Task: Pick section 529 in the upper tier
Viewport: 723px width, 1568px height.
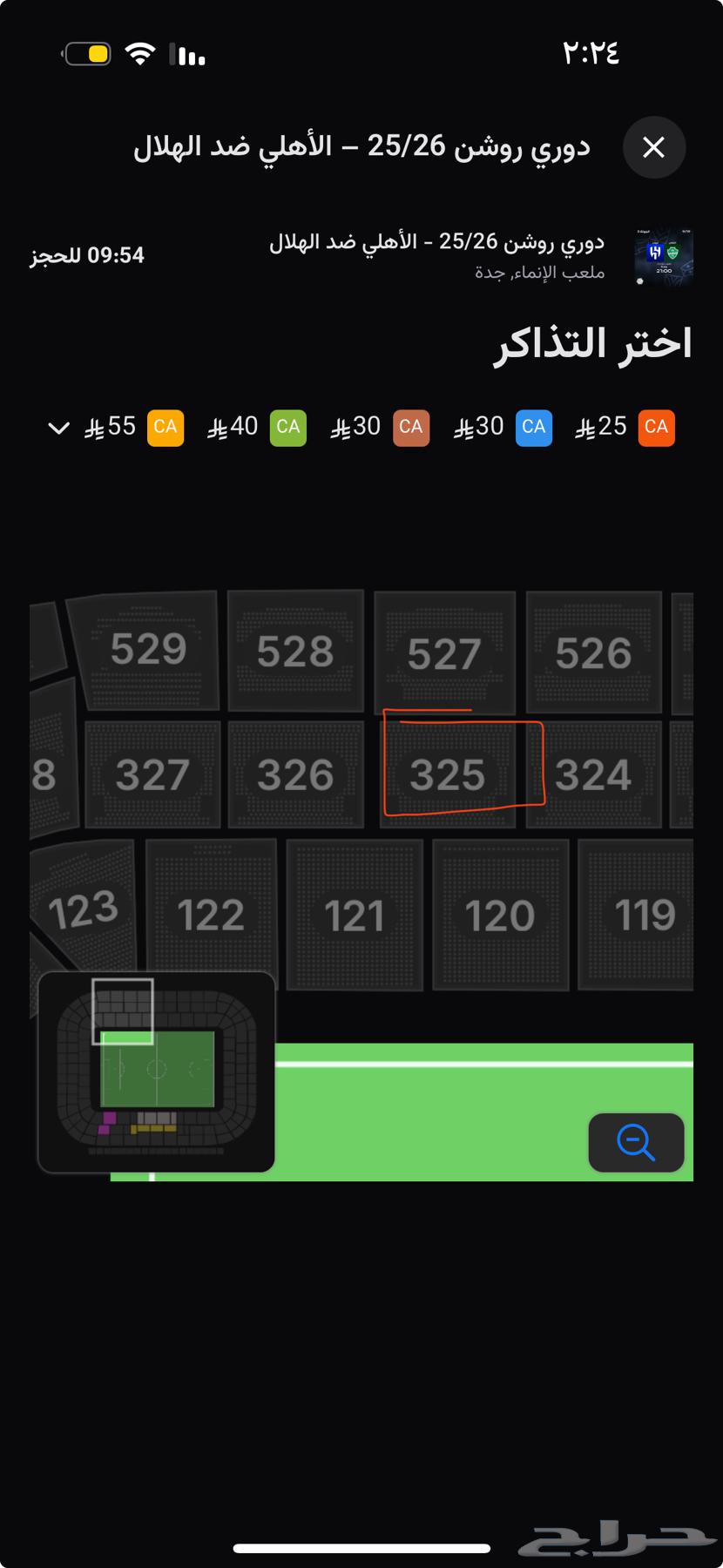Action: 148,649
